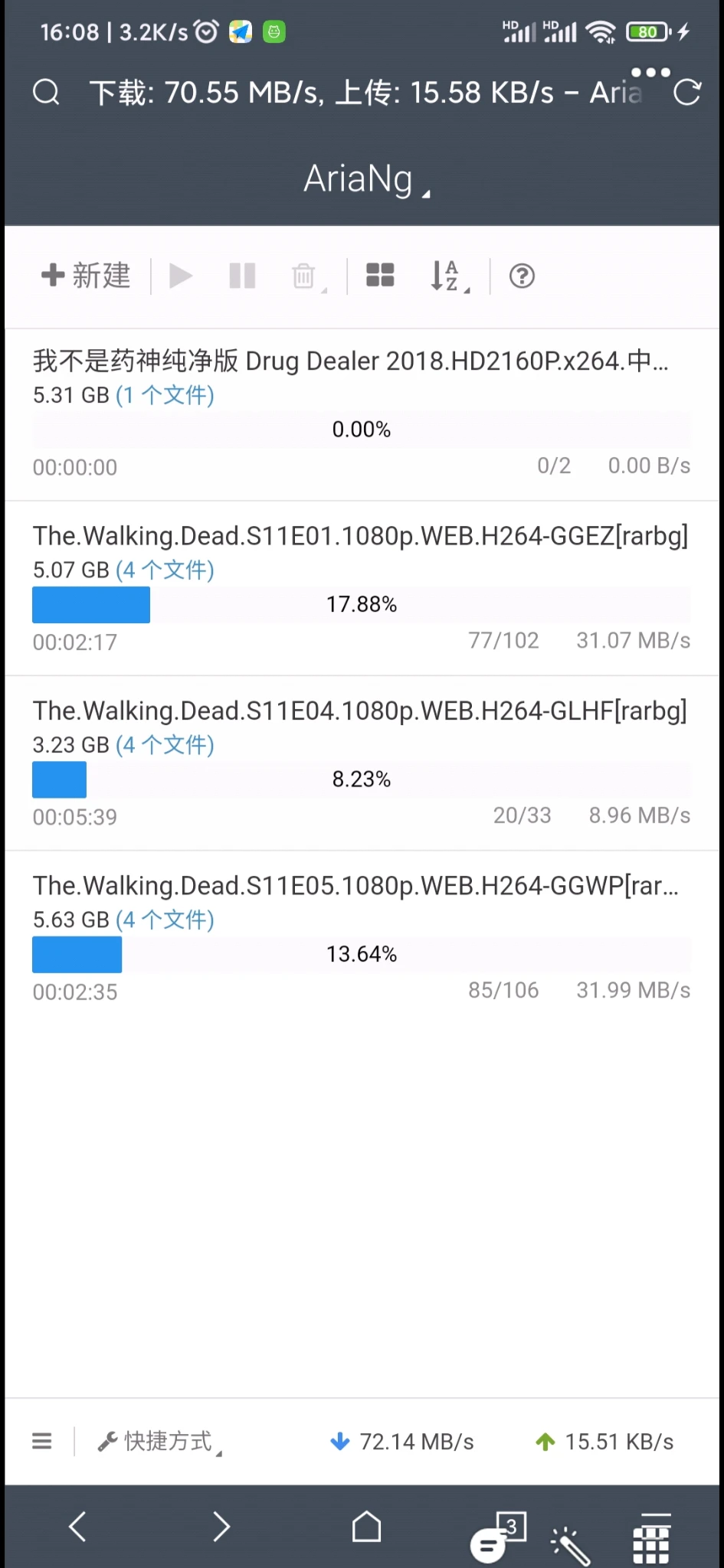Image resolution: width=724 pixels, height=1568 pixels.
Task: Open the hamburger side menu at the bottom
Action: coord(42,1442)
